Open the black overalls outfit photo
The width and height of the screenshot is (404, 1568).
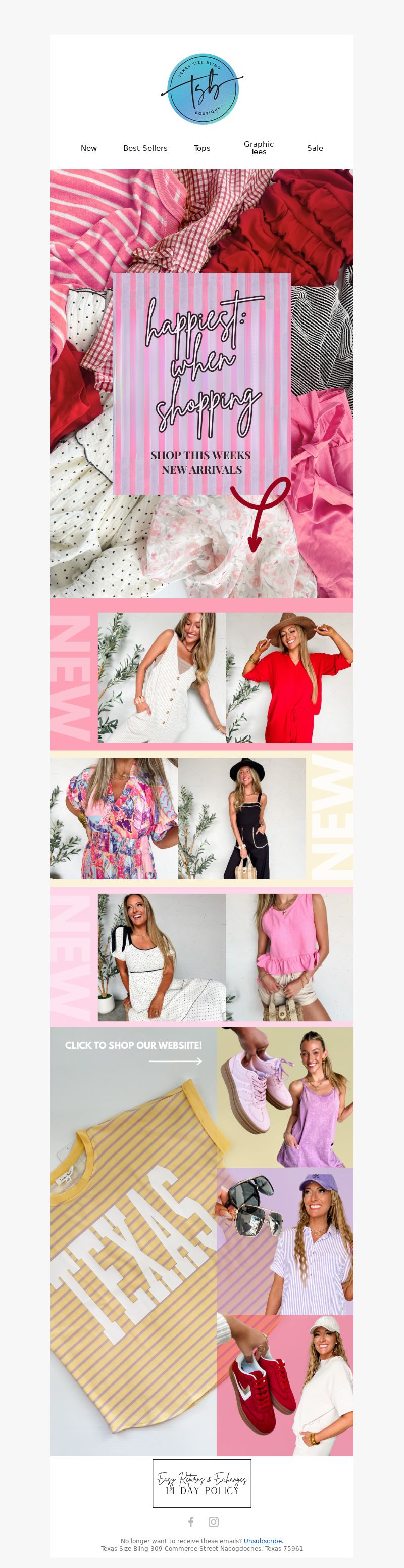[242, 817]
